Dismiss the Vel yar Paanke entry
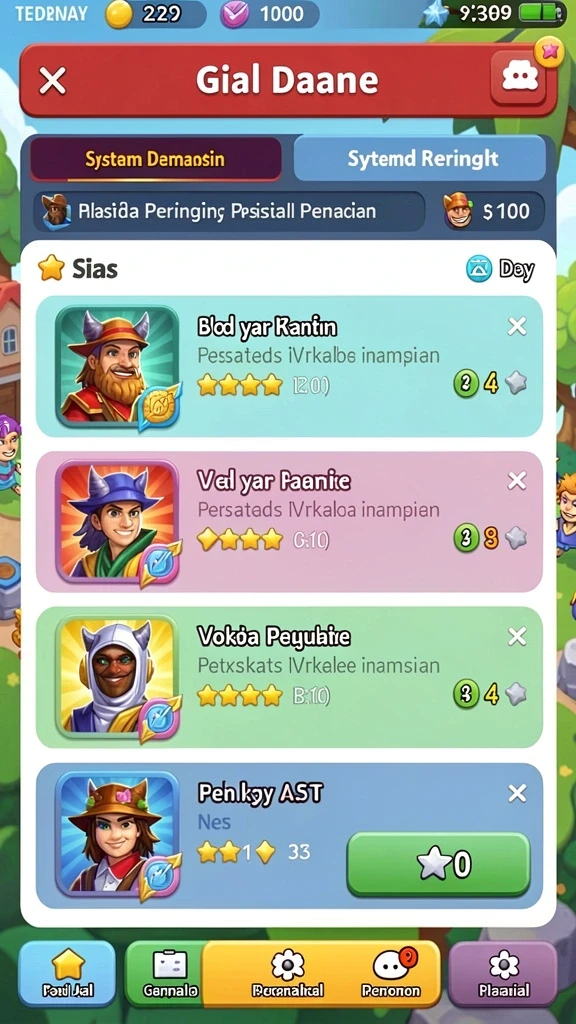Screen dimensions: 576x1024 pos(517,481)
